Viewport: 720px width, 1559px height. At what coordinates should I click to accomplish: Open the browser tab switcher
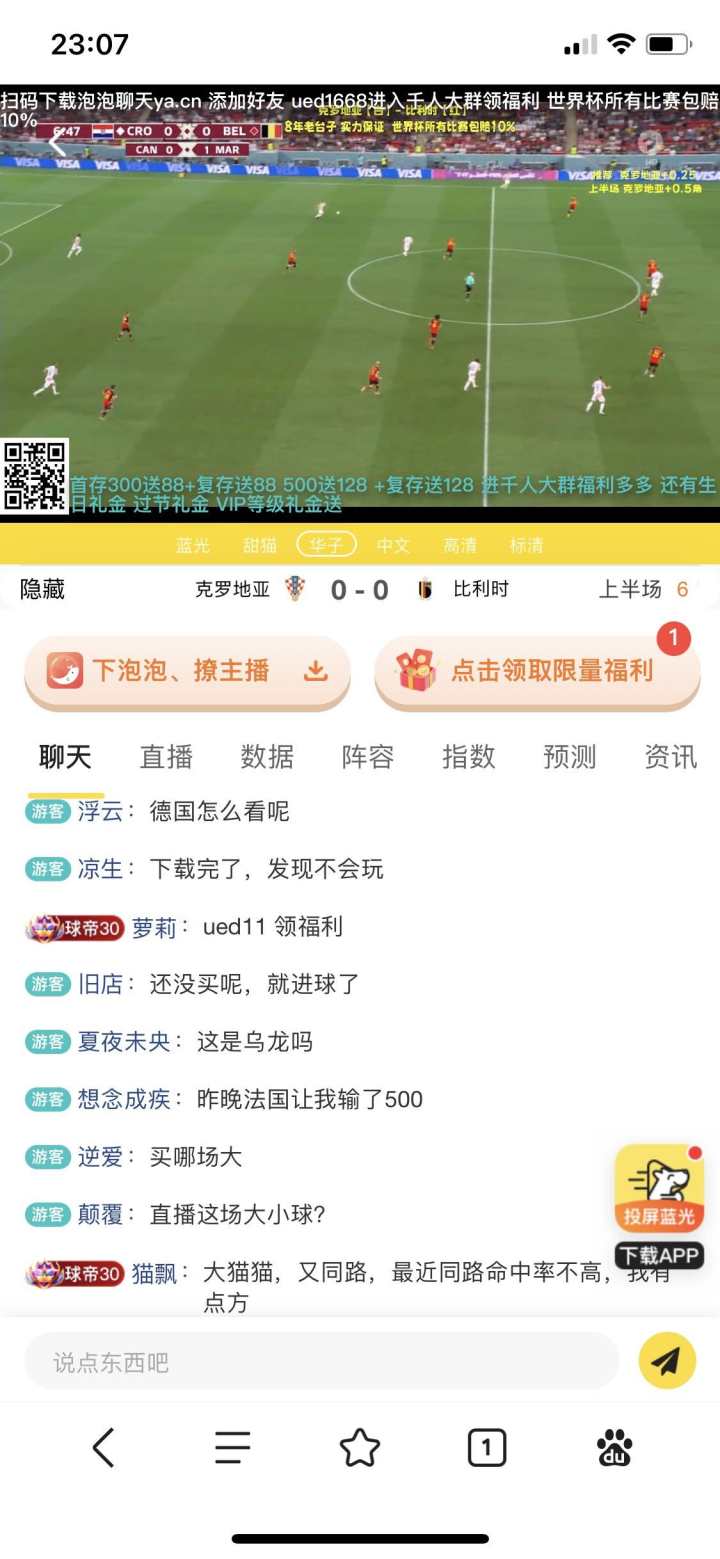point(487,1447)
